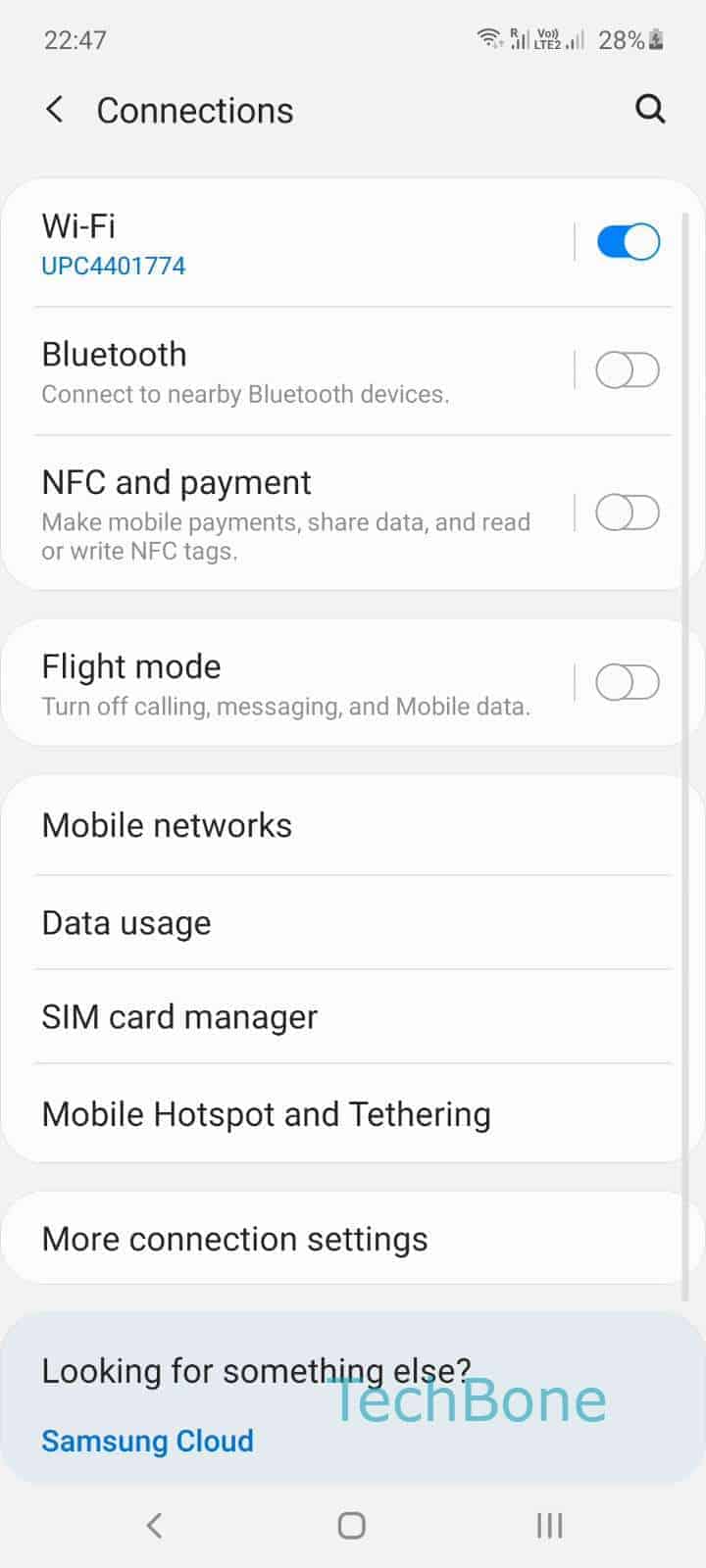
Task: Go back from Connections screen
Action: tap(55, 110)
